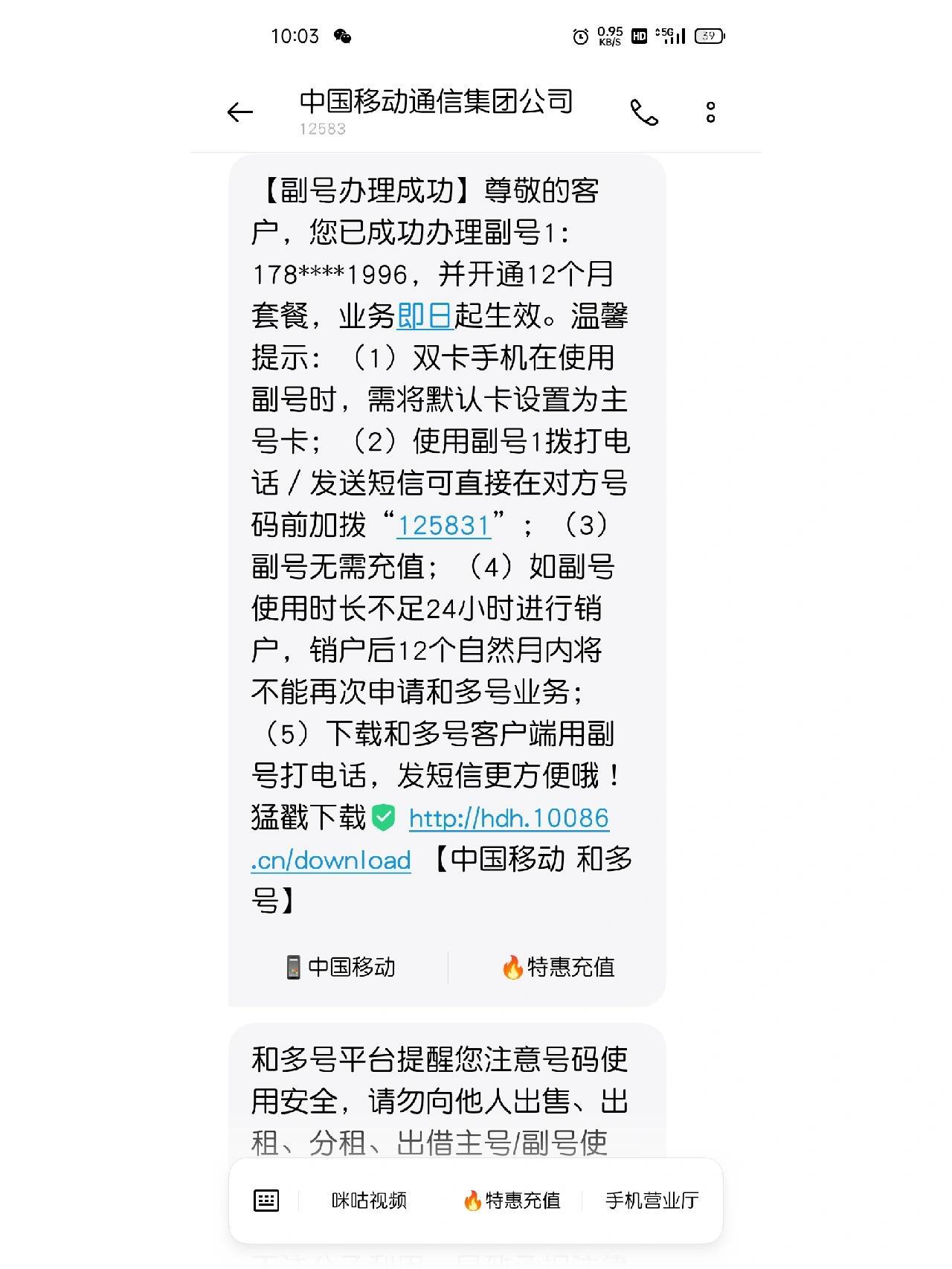This screenshot has width=952, height=1269.
Task: Open 咪咕视频 menu item
Action: 369,1200
